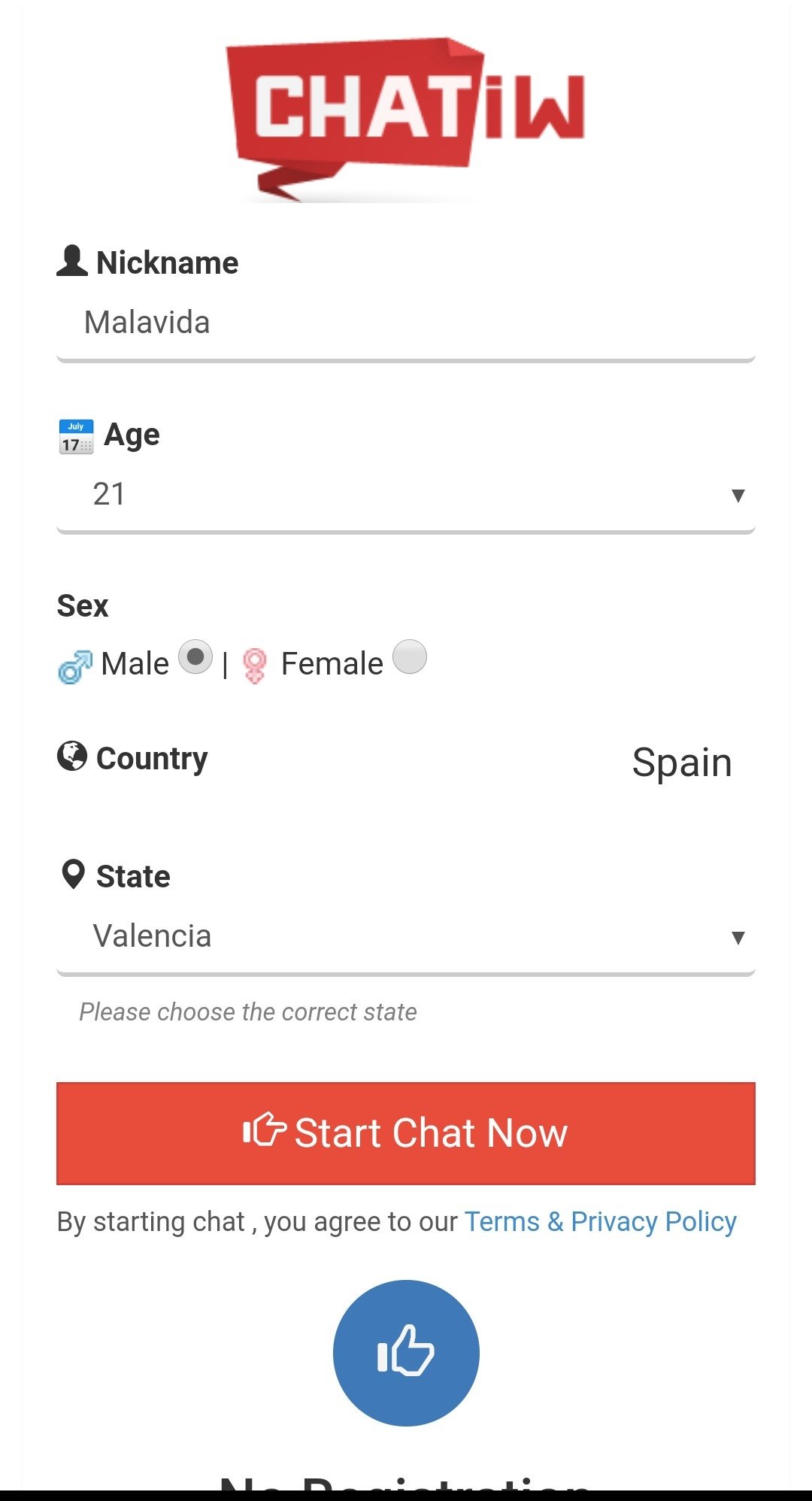This screenshot has width=812, height=1501.
Task: Click the globe icon beside Country
Action: pyautogui.click(x=73, y=758)
